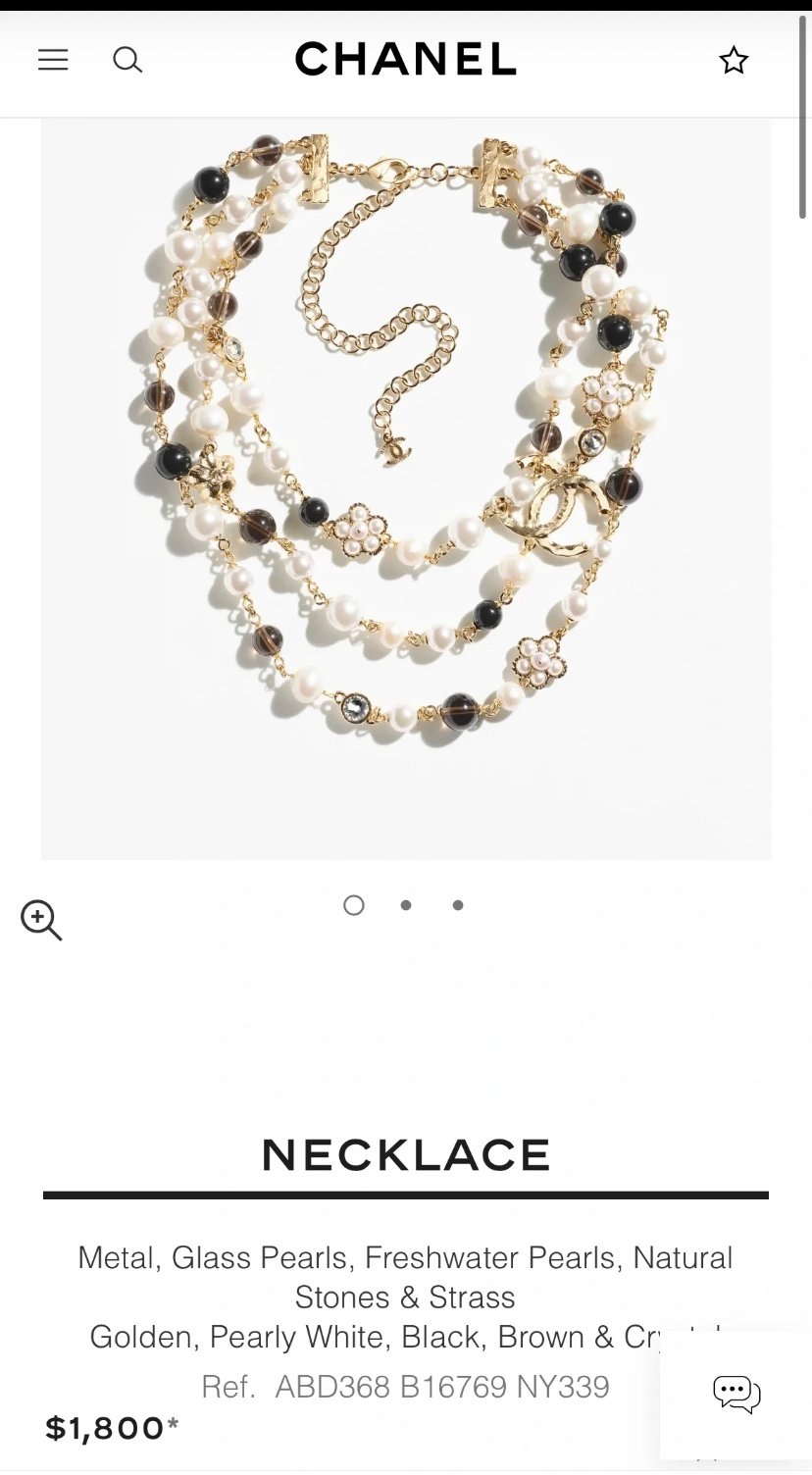Show third image via page dot
Image resolution: width=812 pixels, height=1475 pixels.
pyautogui.click(x=458, y=905)
